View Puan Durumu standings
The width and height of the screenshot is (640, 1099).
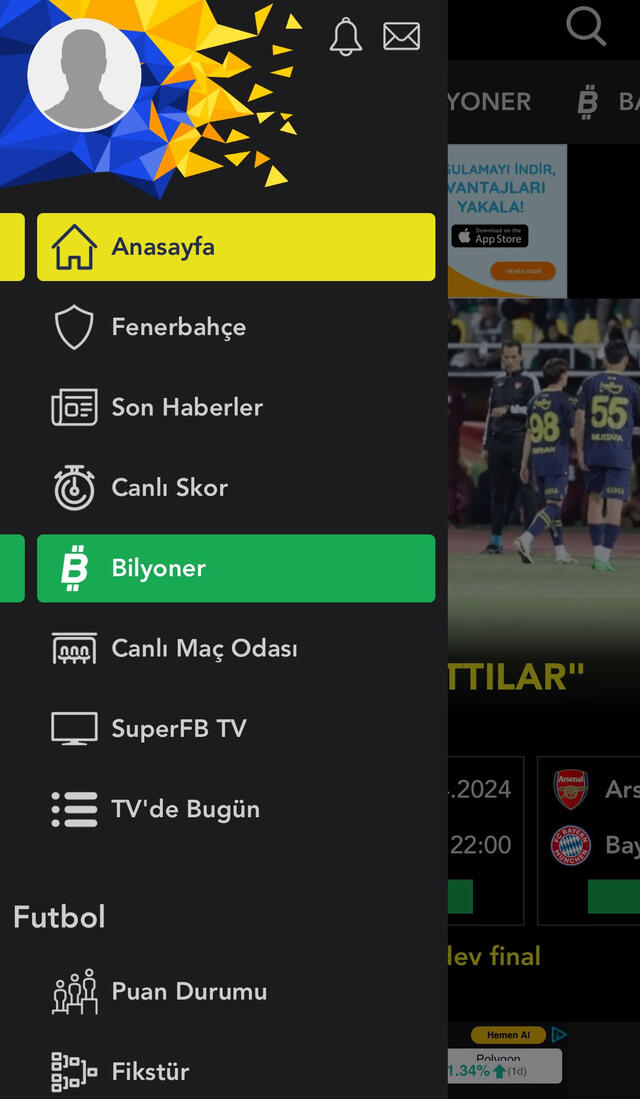pos(189,991)
